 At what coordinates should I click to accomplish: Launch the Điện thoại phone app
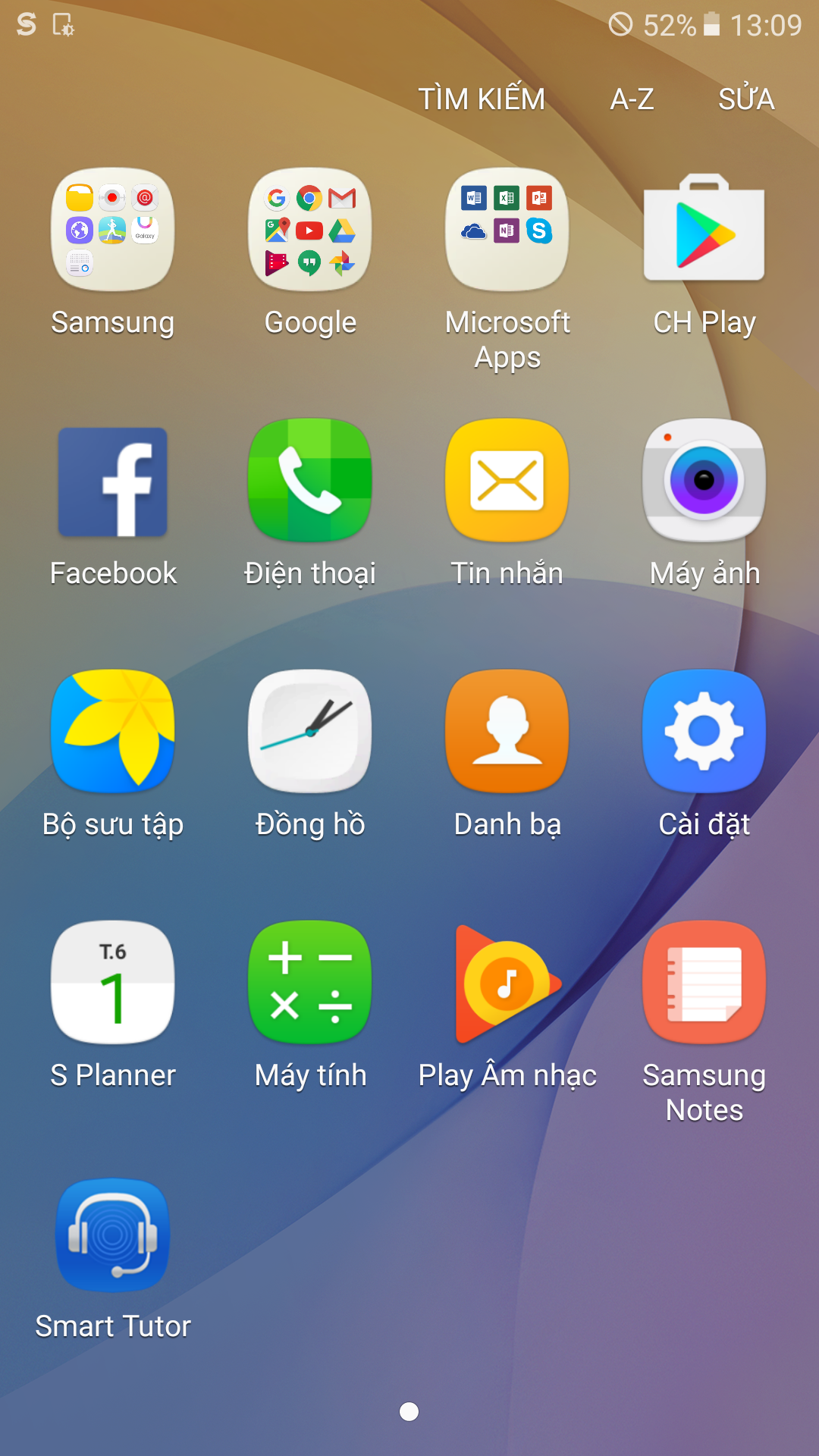(310, 480)
